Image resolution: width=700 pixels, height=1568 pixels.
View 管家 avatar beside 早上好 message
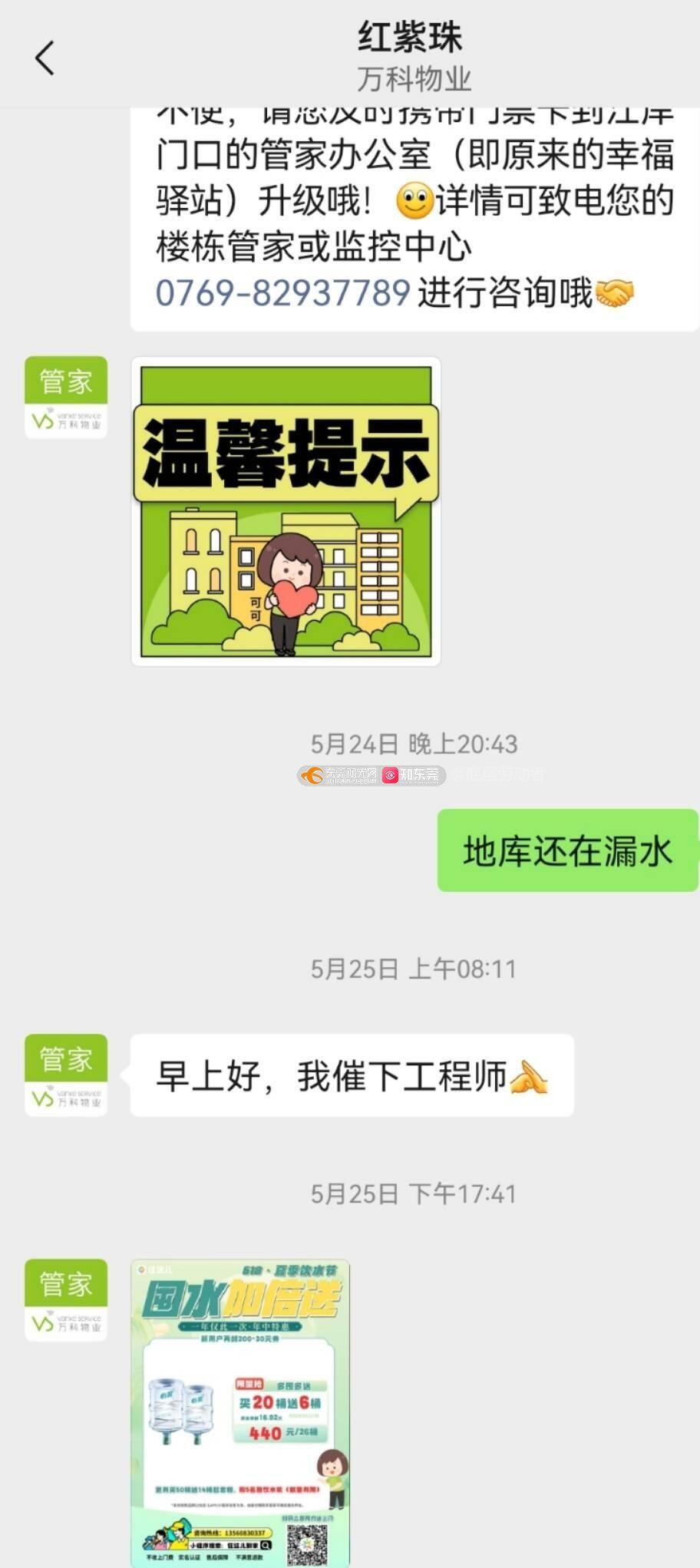point(66,1074)
